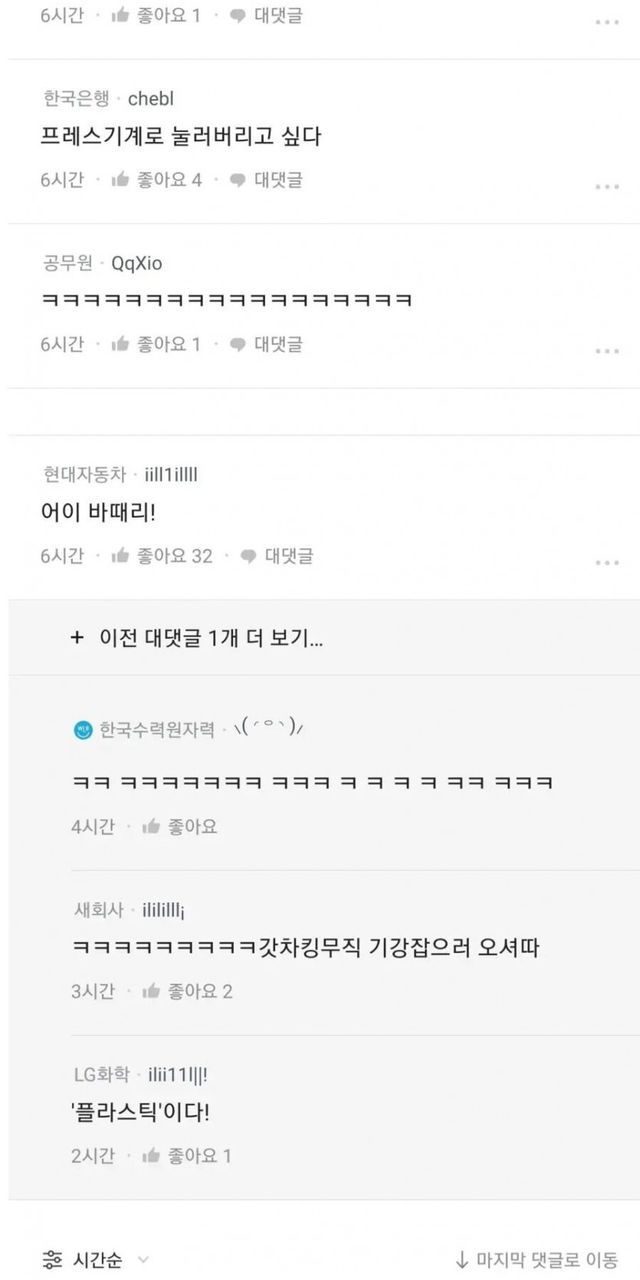Jump to last comment via 마지막 댓글로 이동
This screenshot has height=1280, width=640.
[535, 1260]
